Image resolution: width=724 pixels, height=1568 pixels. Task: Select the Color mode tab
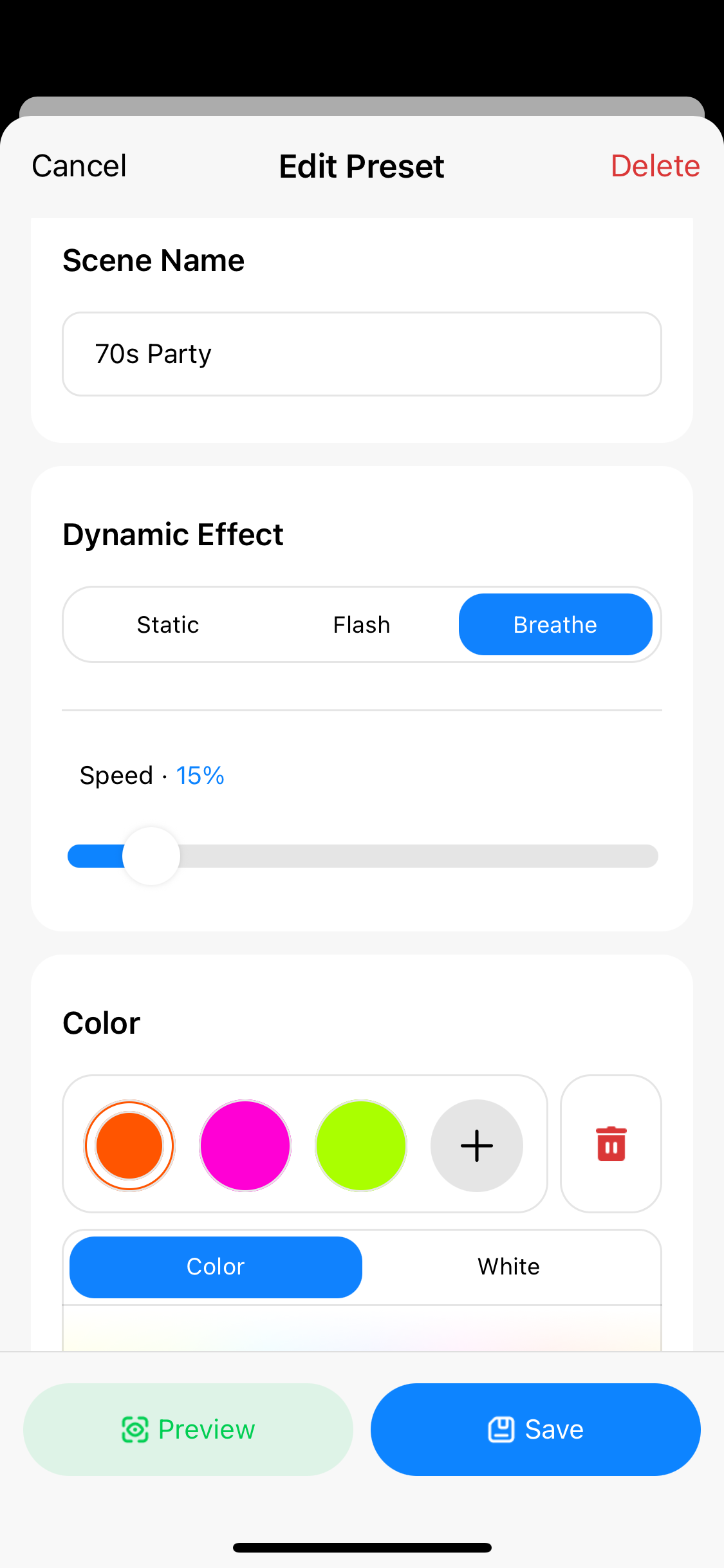coord(216,1267)
